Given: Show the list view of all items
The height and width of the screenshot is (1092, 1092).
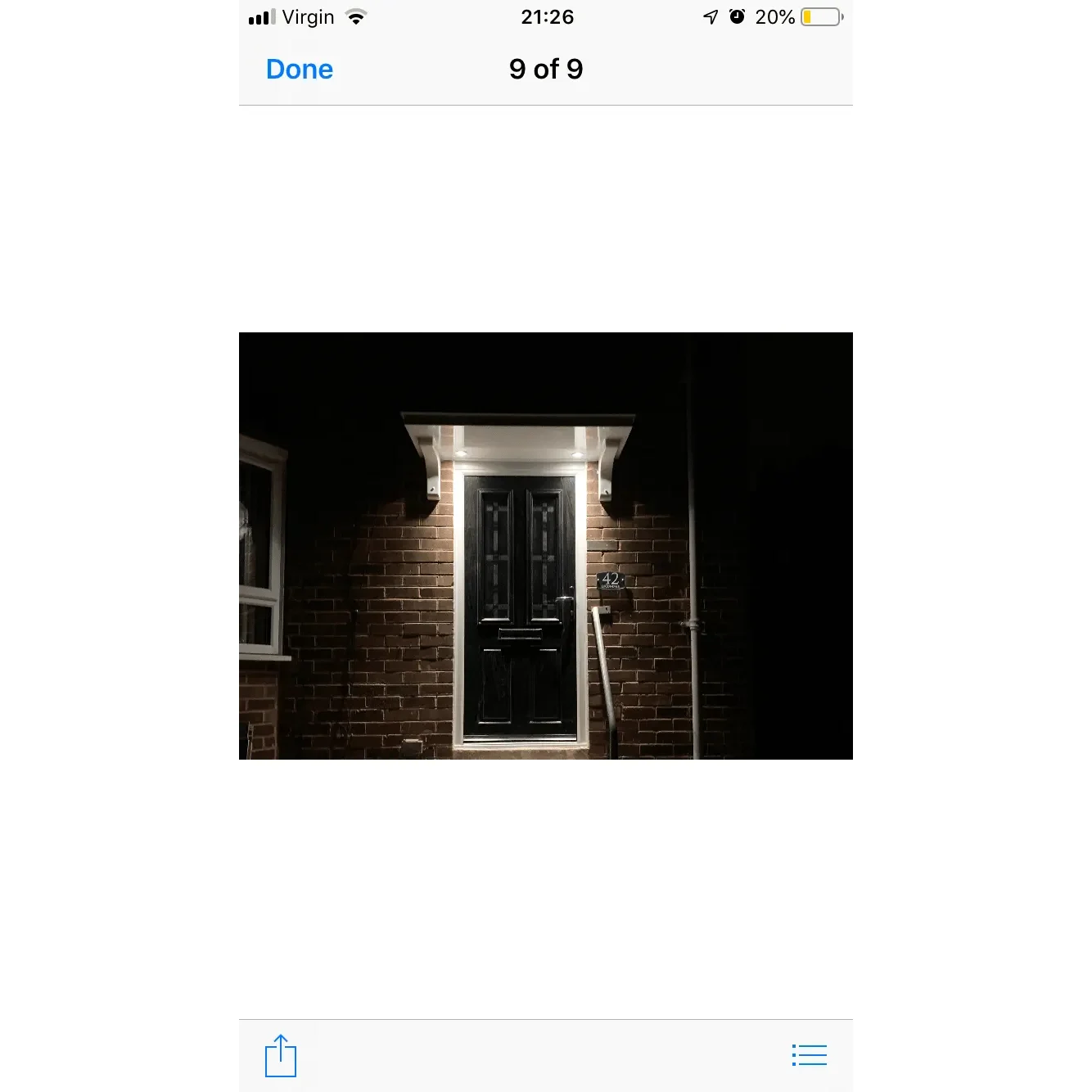Looking at the screenshot, I should (809, 1055).
